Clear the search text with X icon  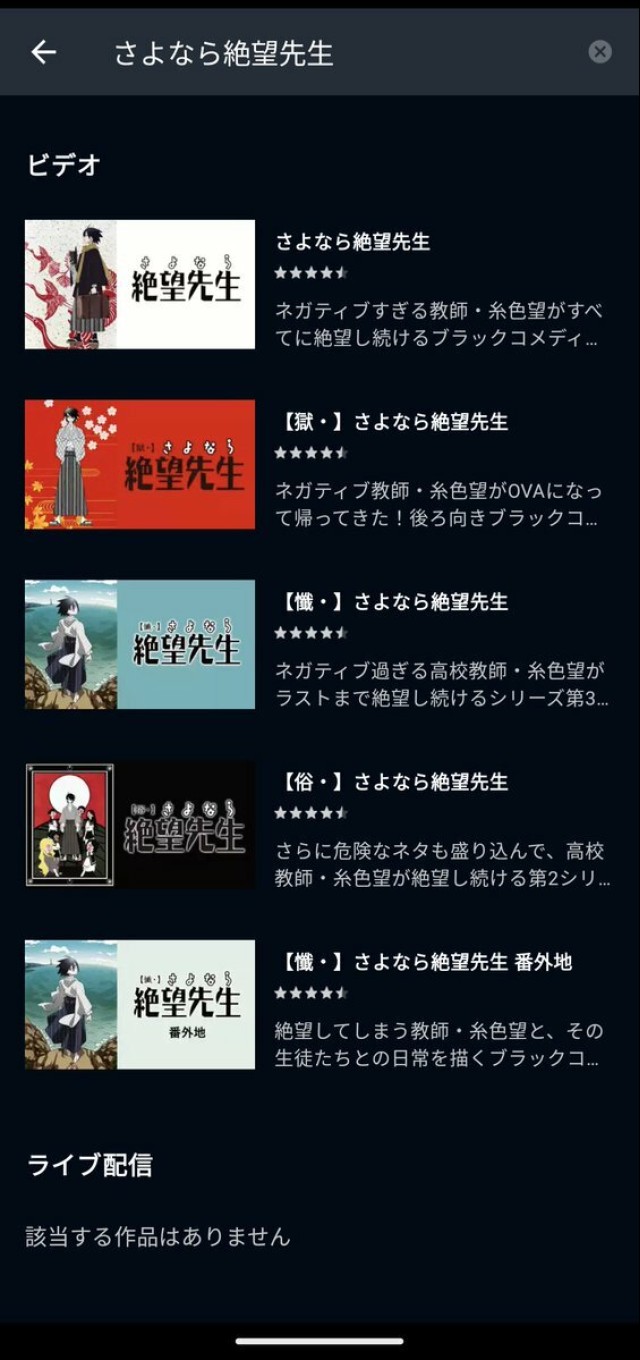coord(600,52)
